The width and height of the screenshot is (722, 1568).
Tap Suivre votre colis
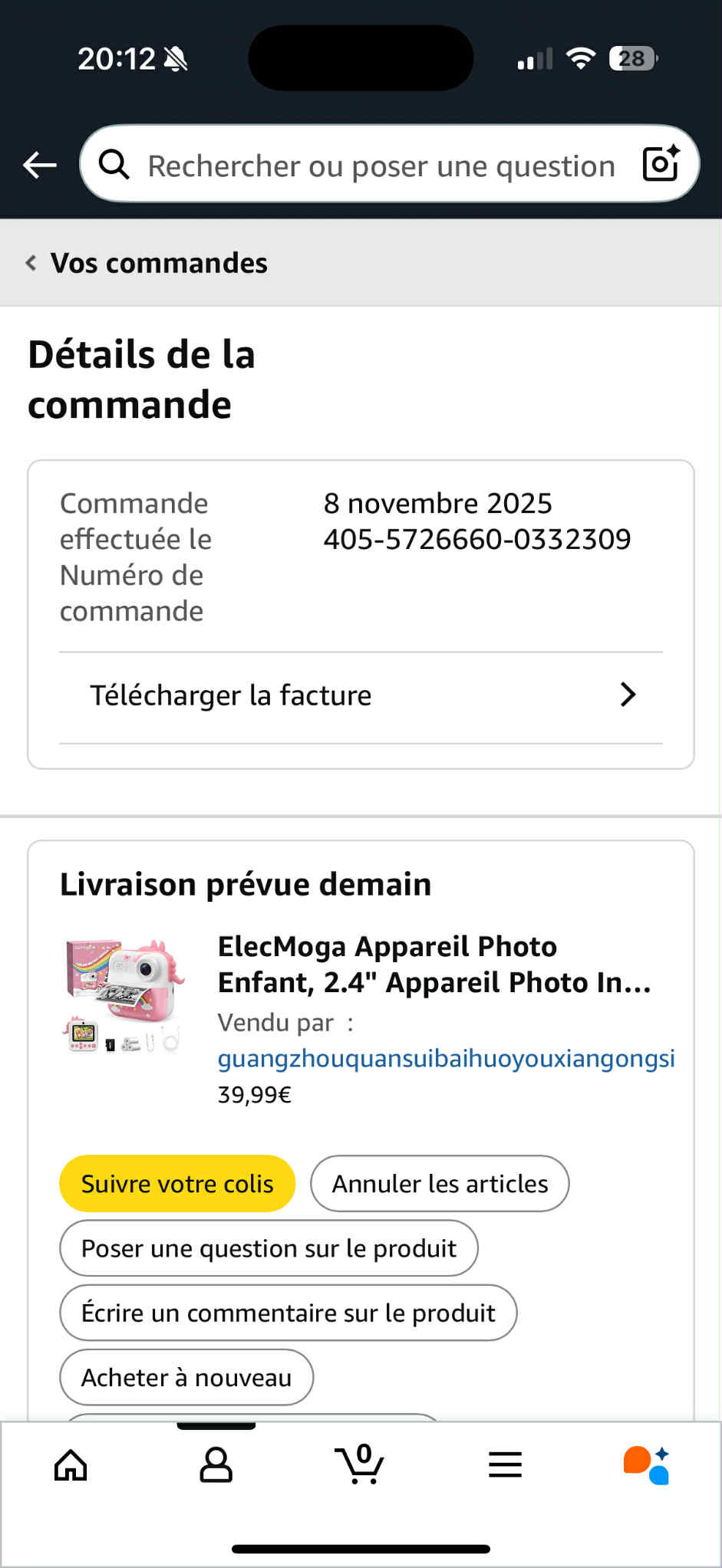pos(177,1184)
